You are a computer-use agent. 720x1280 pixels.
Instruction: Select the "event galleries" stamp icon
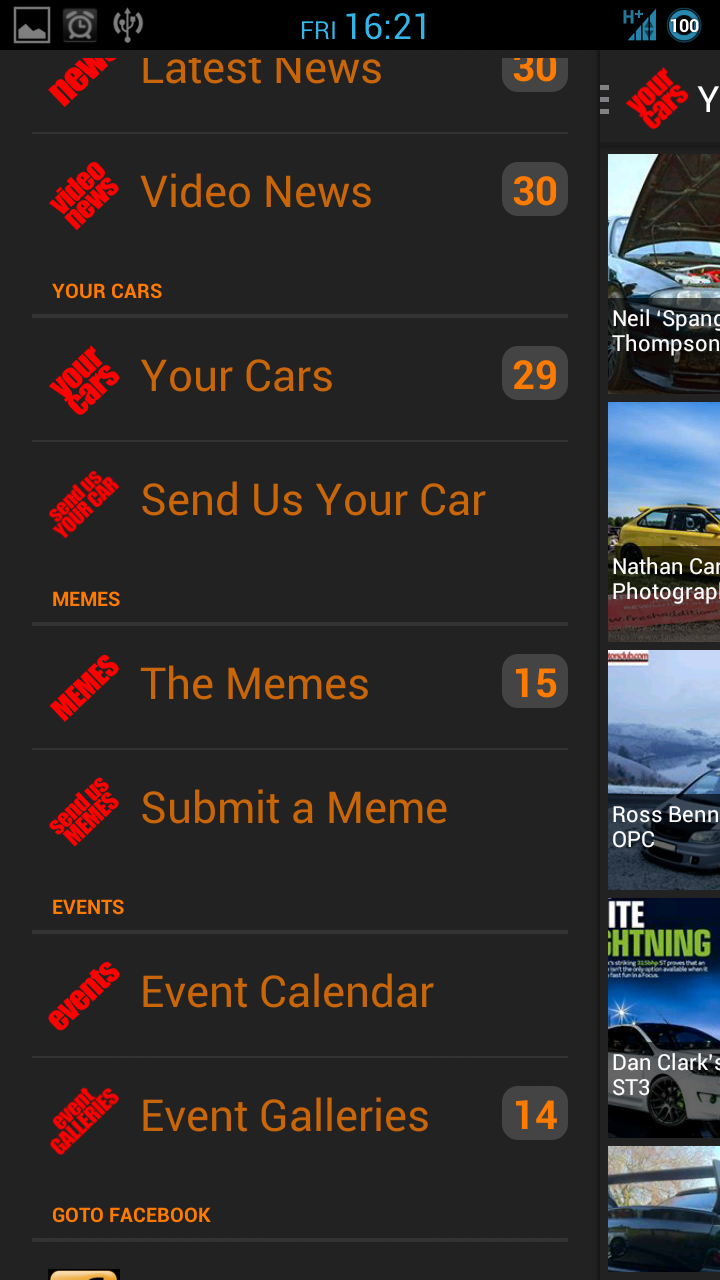85,1115
